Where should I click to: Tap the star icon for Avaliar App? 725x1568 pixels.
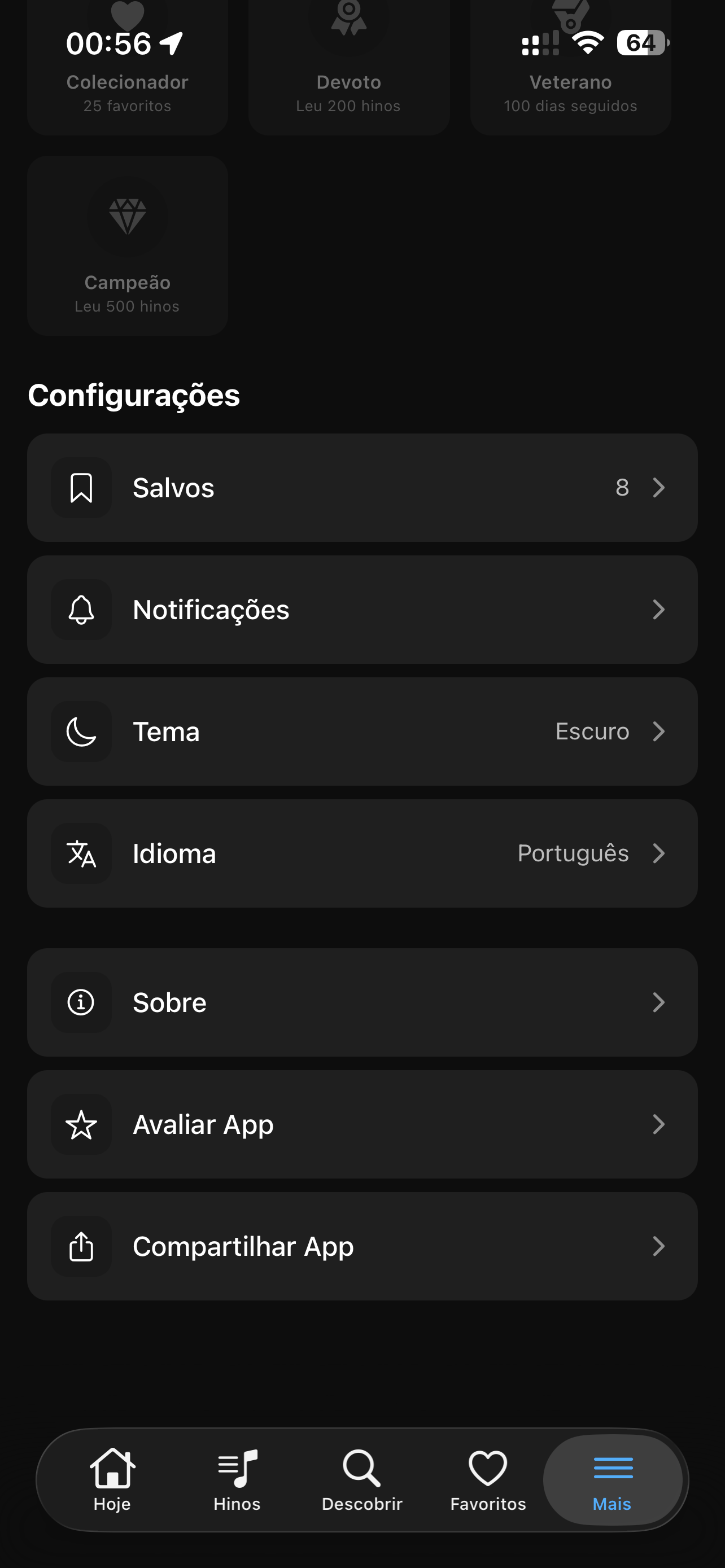point(81,1124)
